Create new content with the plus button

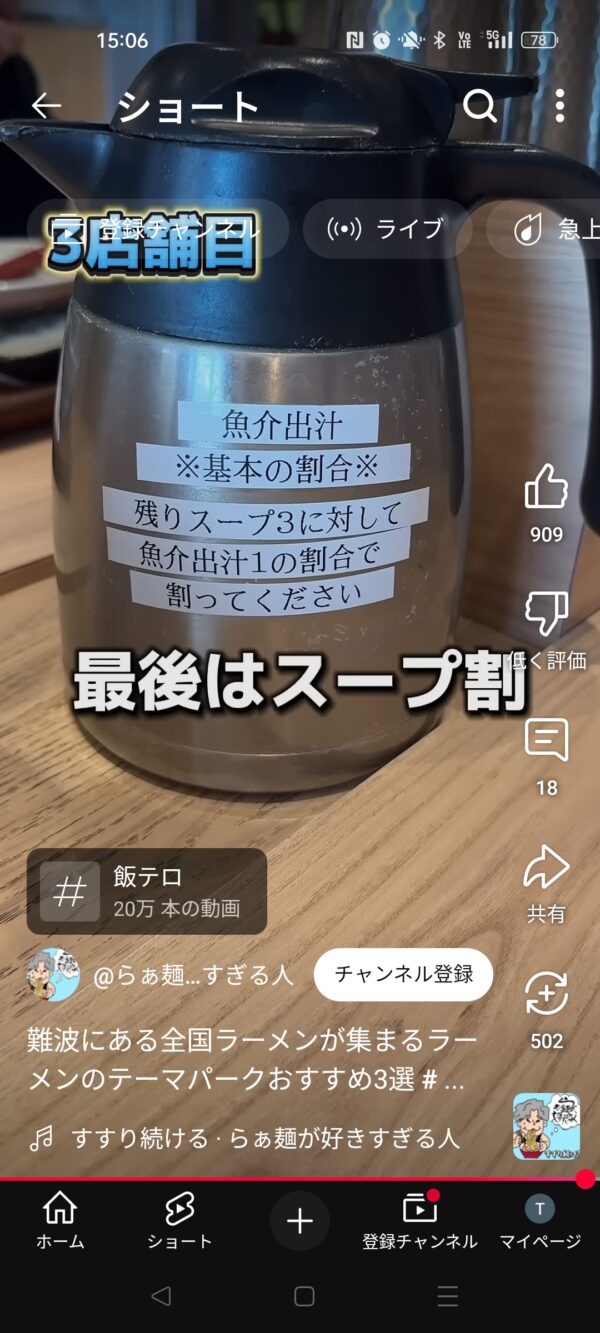tap(300, 1221)
